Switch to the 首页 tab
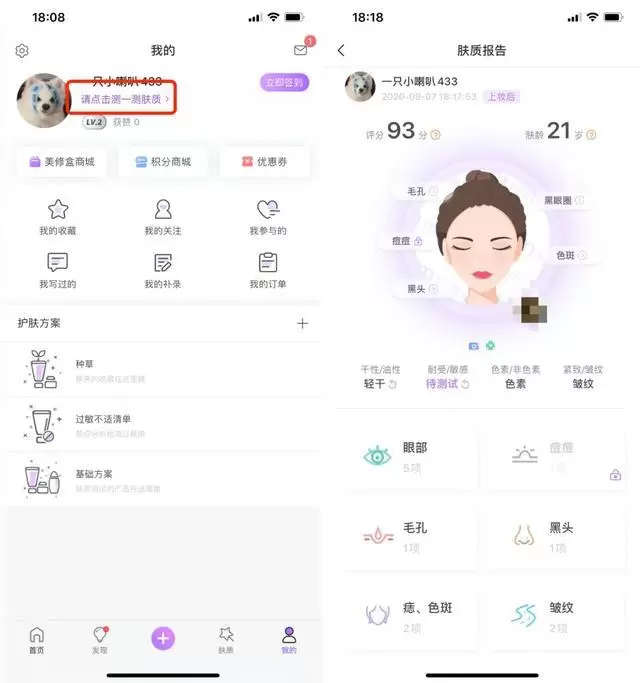 (x=36, y=639)
